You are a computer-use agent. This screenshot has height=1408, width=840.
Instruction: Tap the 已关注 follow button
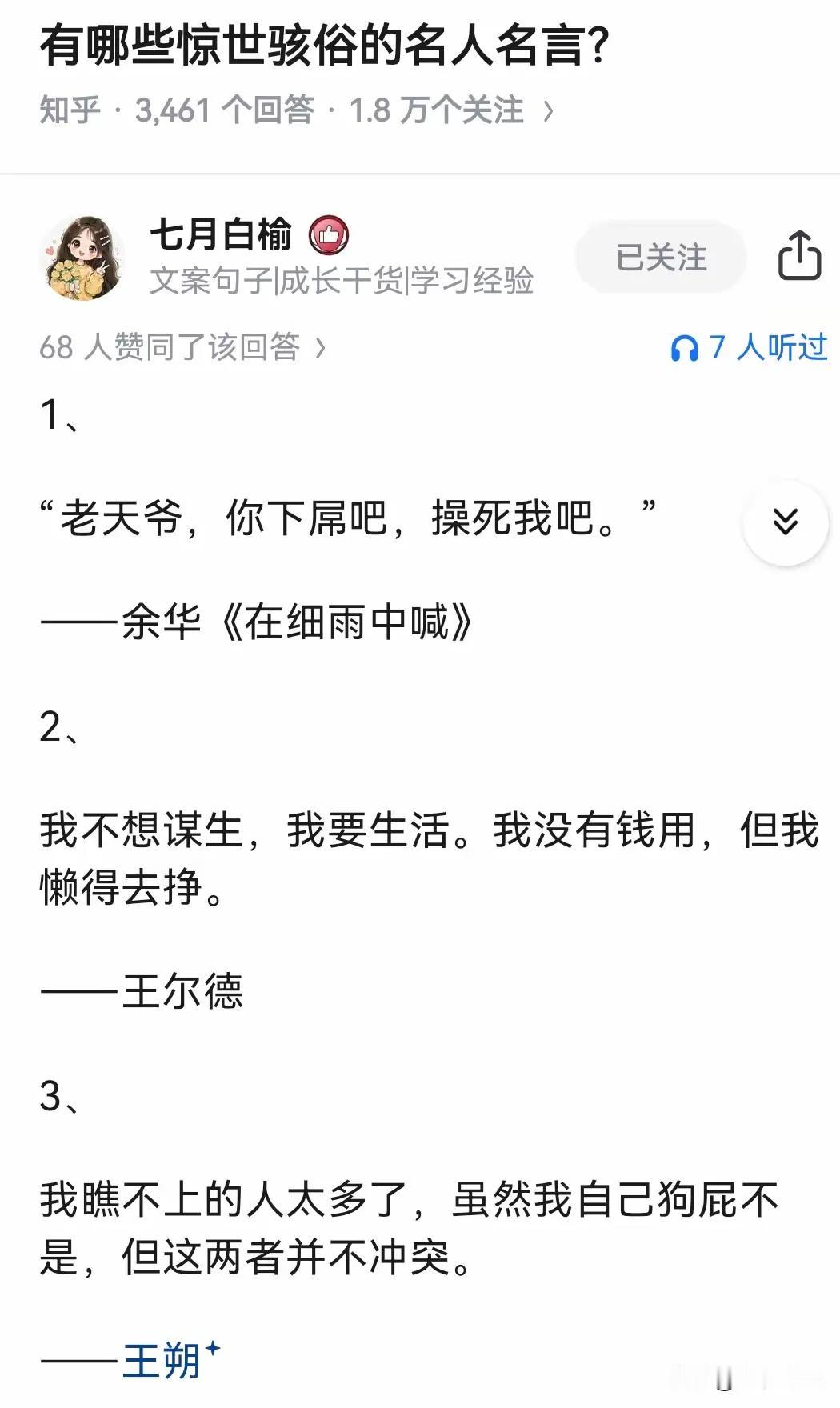[661, 258]
